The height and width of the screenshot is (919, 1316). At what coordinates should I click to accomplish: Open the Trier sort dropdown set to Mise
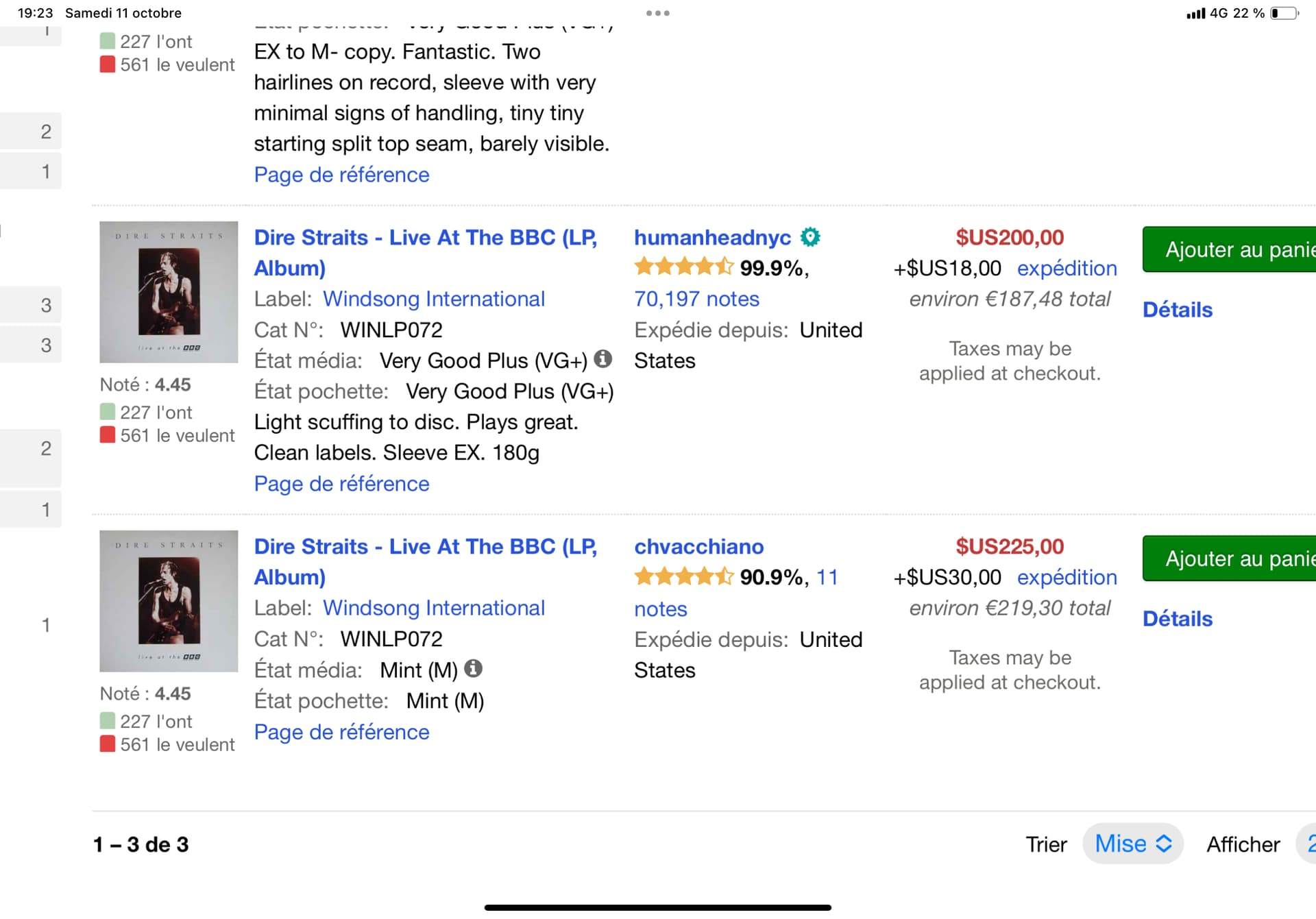(1132, 844)
